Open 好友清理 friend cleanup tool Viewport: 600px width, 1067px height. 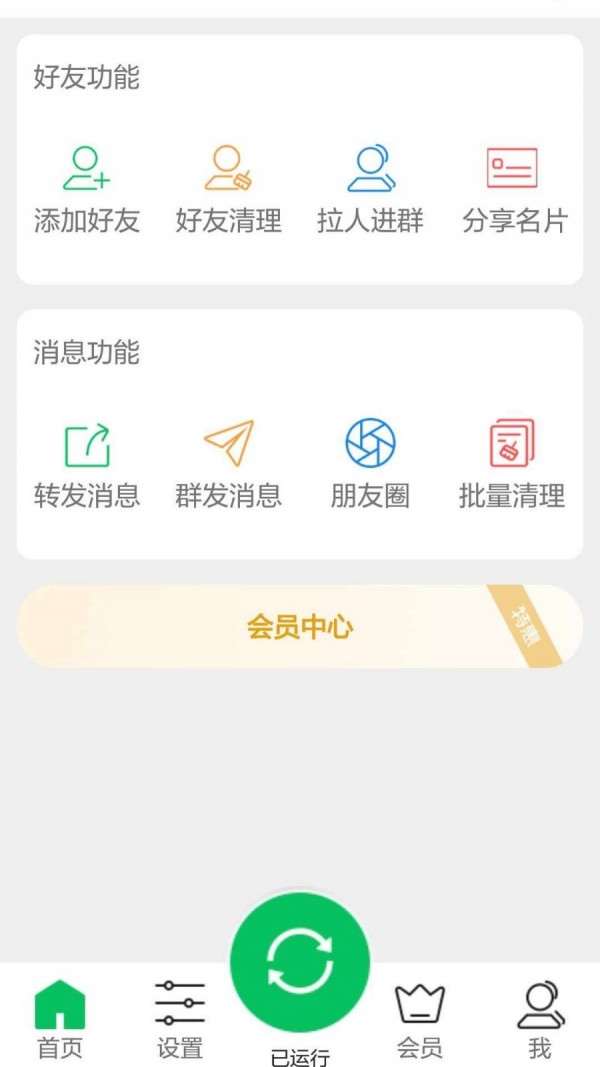click(x=229, y=188)
